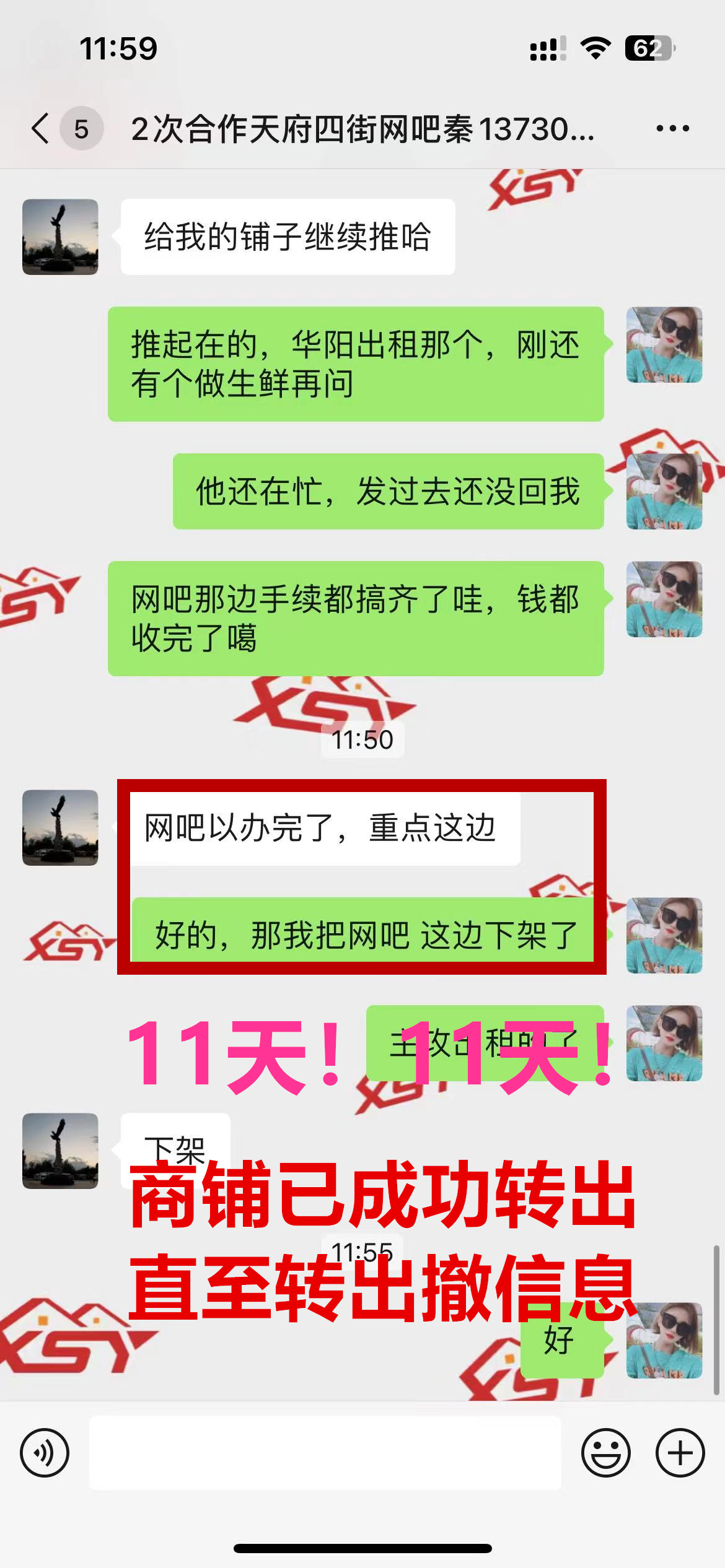Go back to the chat list
This screenshot has width=725, height=1568.
click(x=41, y=129)
